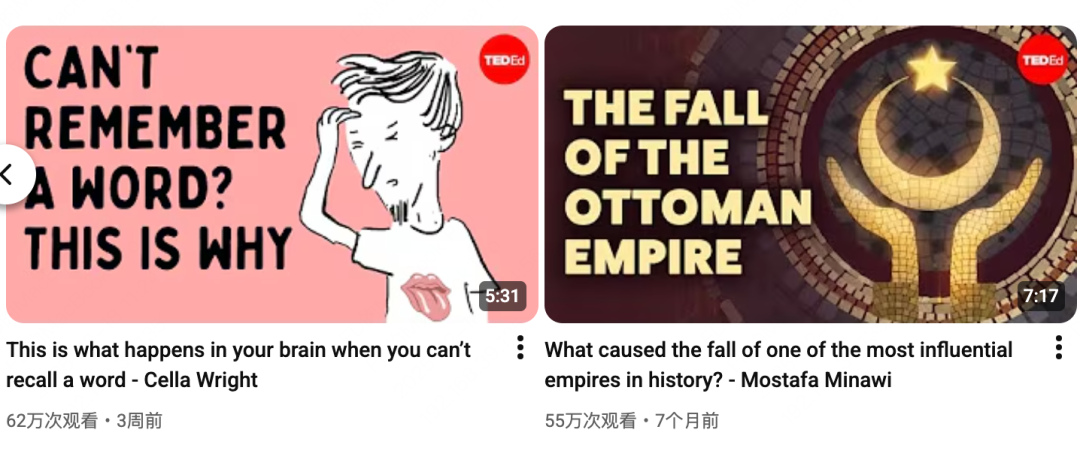Open the video title about recalling a word
This screenshot has height=460, width=1080.
[238, 364]
